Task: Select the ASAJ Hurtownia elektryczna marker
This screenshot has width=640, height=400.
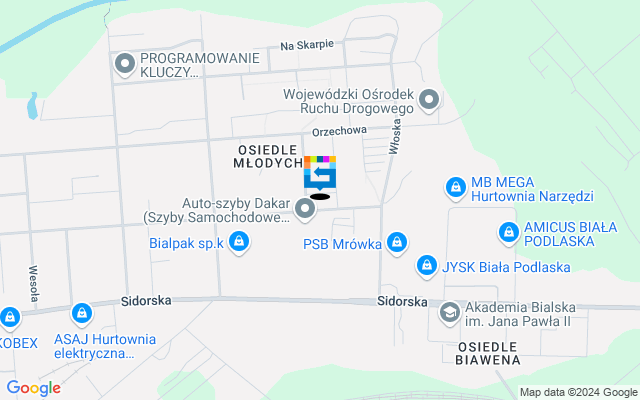Action: [x=82, y=315]
